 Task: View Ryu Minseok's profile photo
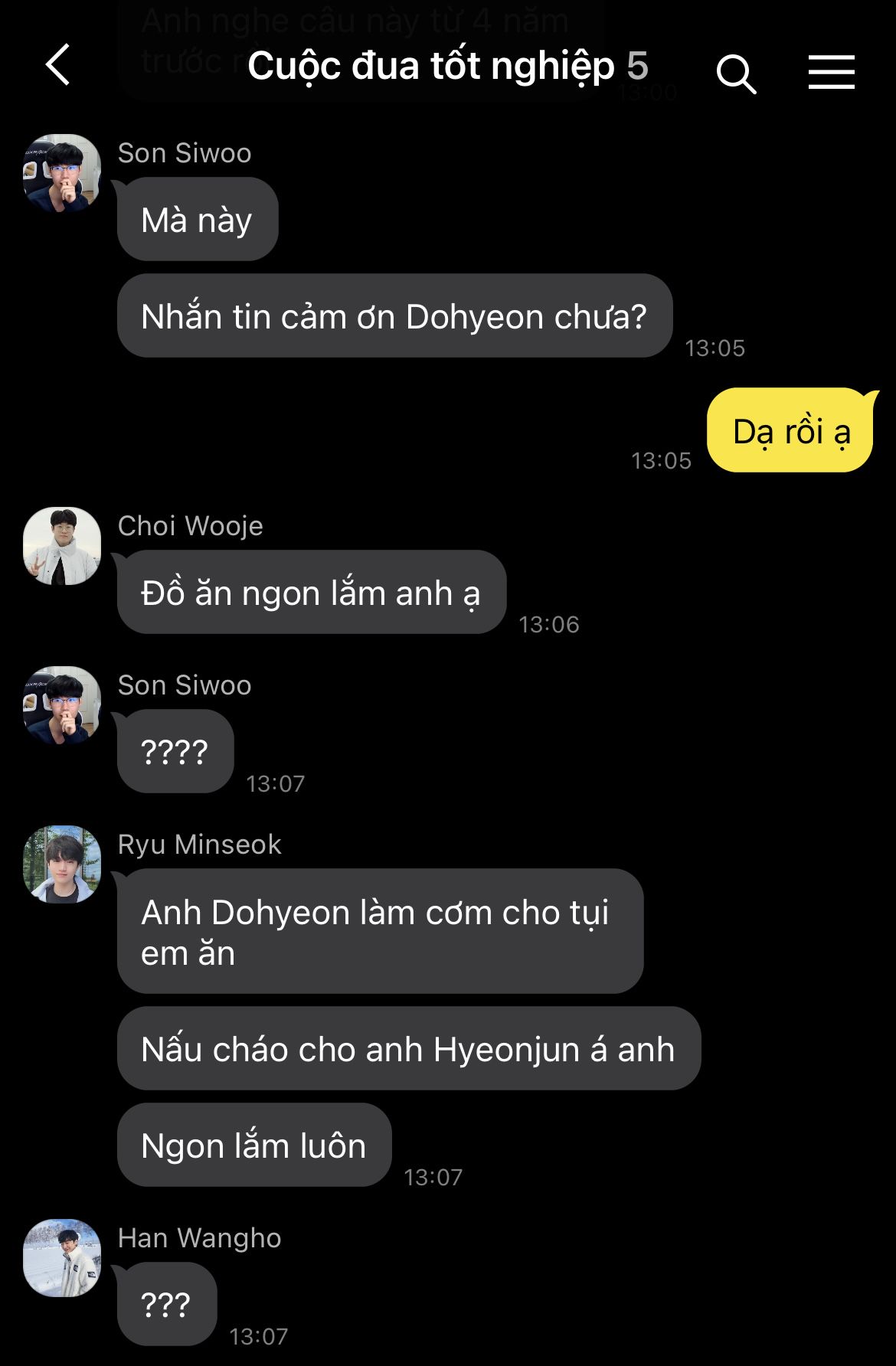point(62,864)
